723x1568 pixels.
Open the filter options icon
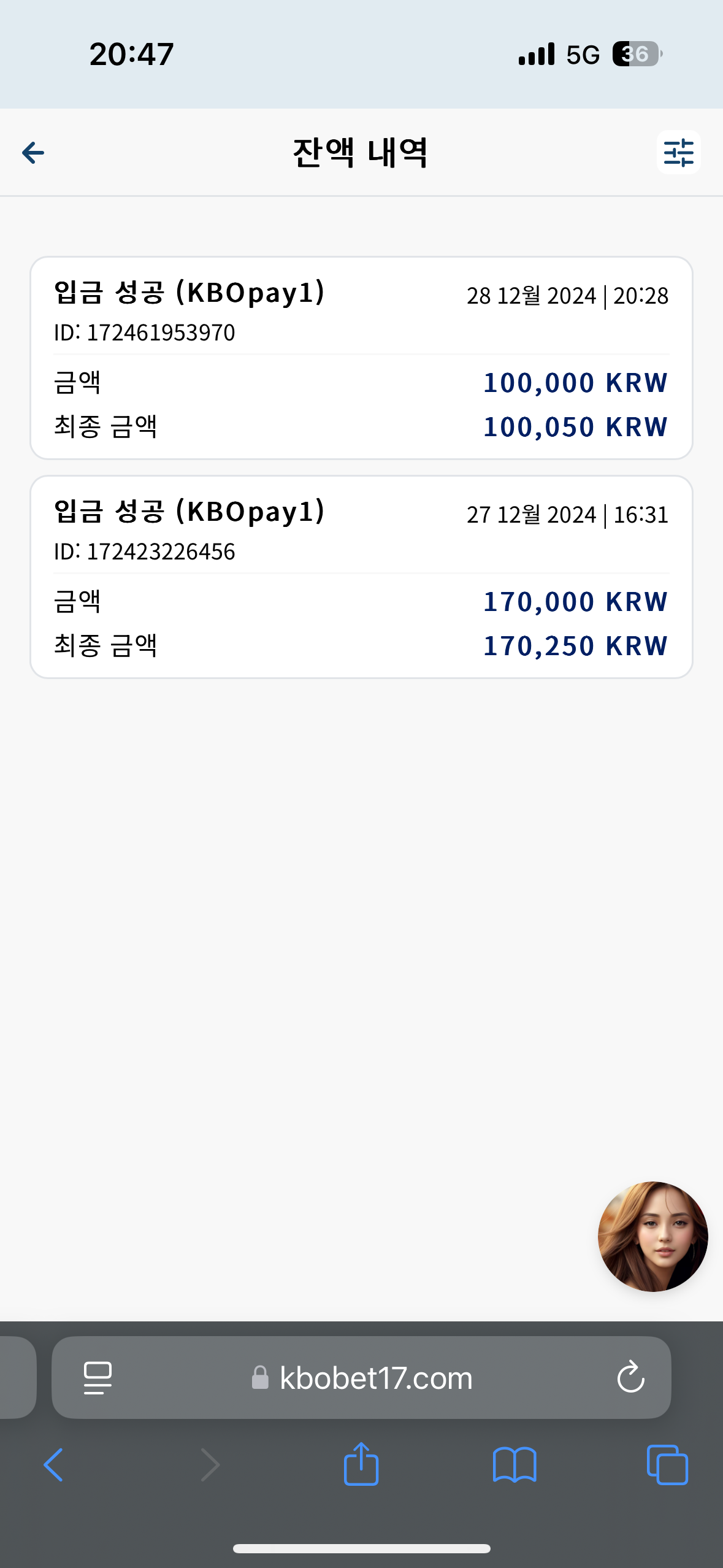678,153
